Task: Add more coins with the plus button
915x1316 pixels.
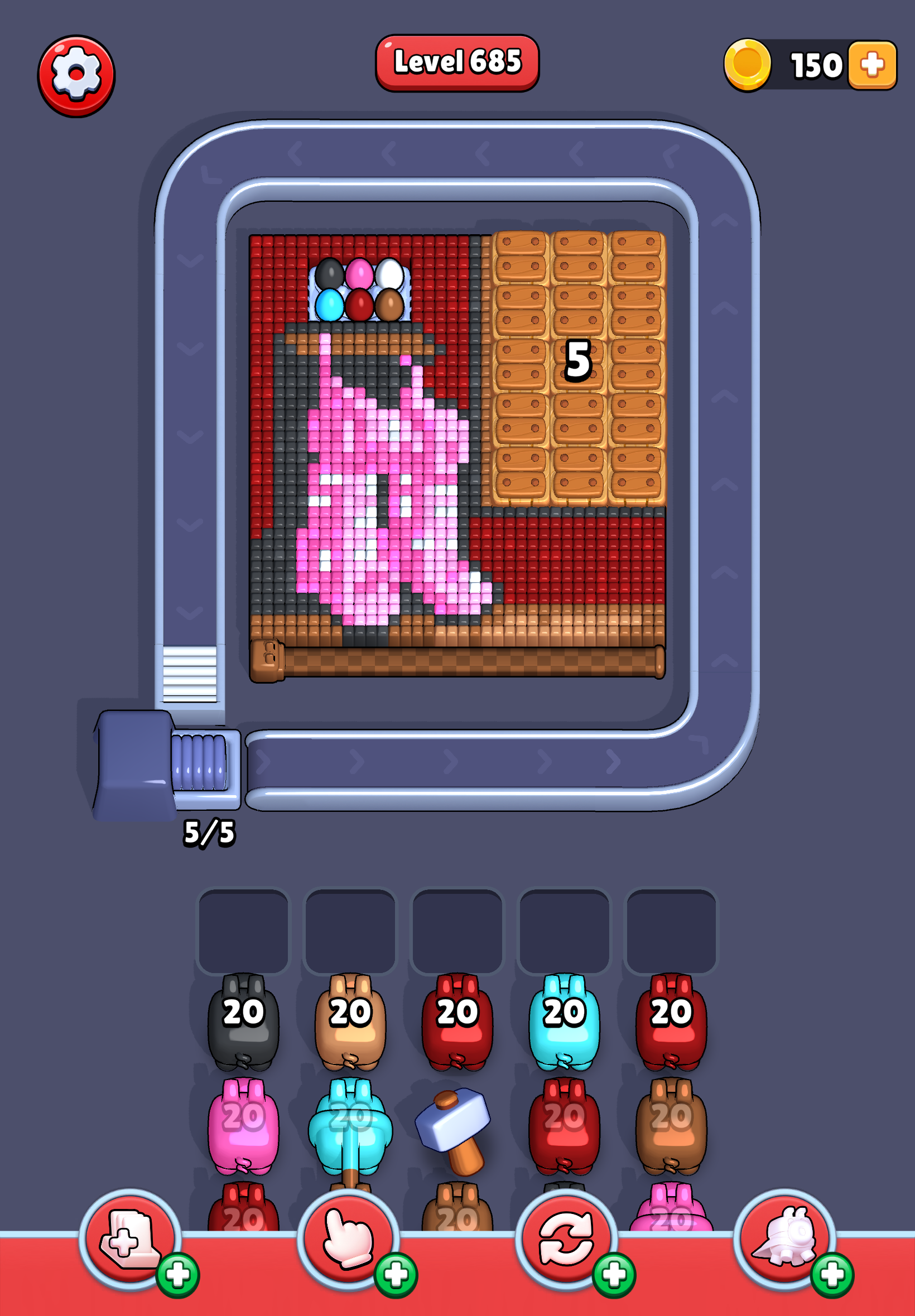Action: coord(872,65)
